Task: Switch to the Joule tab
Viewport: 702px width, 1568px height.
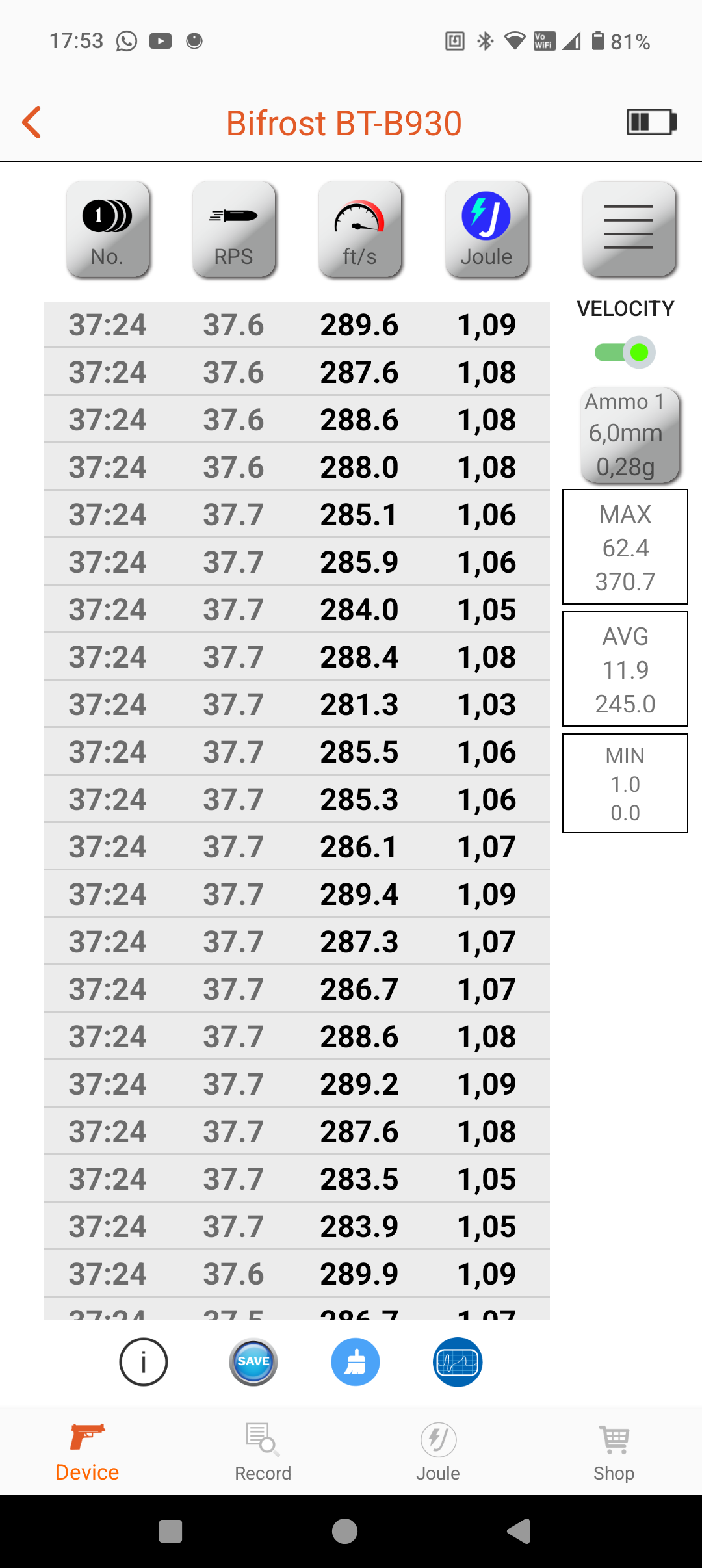Action: click(438, 1452)
